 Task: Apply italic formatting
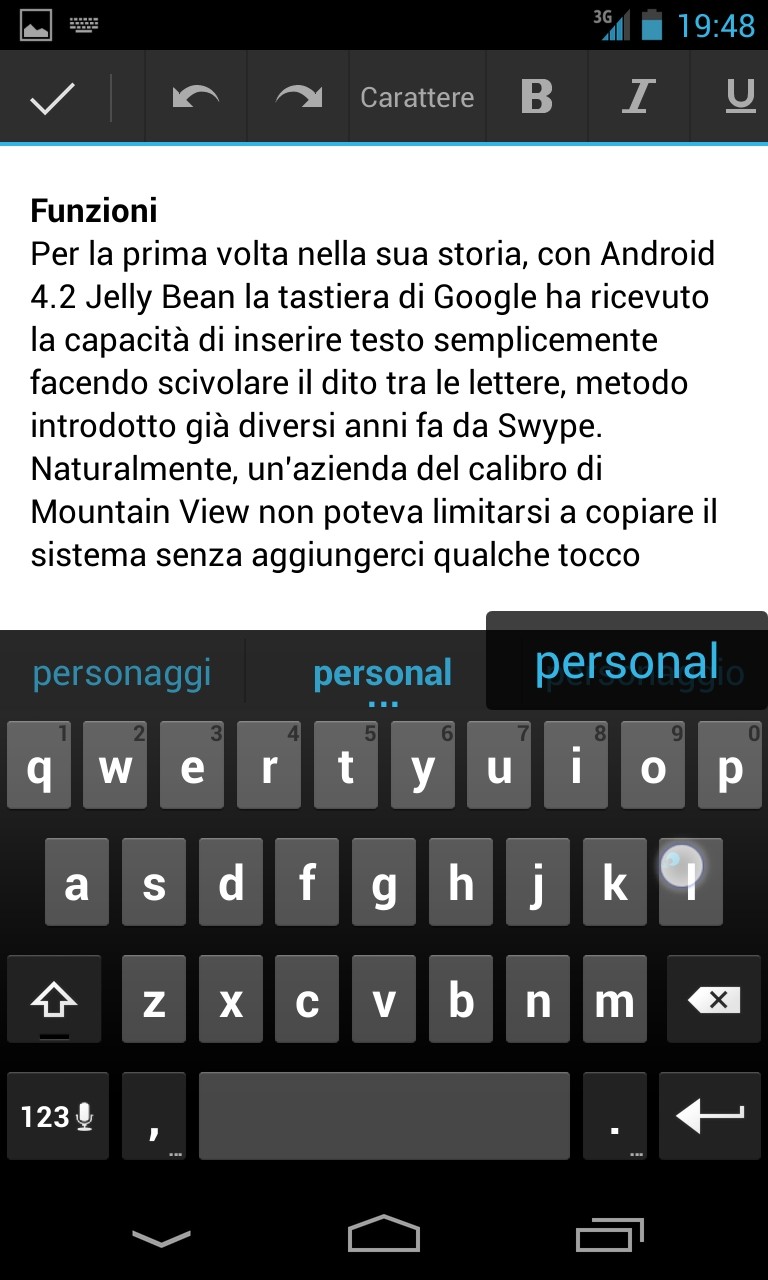coord(638,98)
